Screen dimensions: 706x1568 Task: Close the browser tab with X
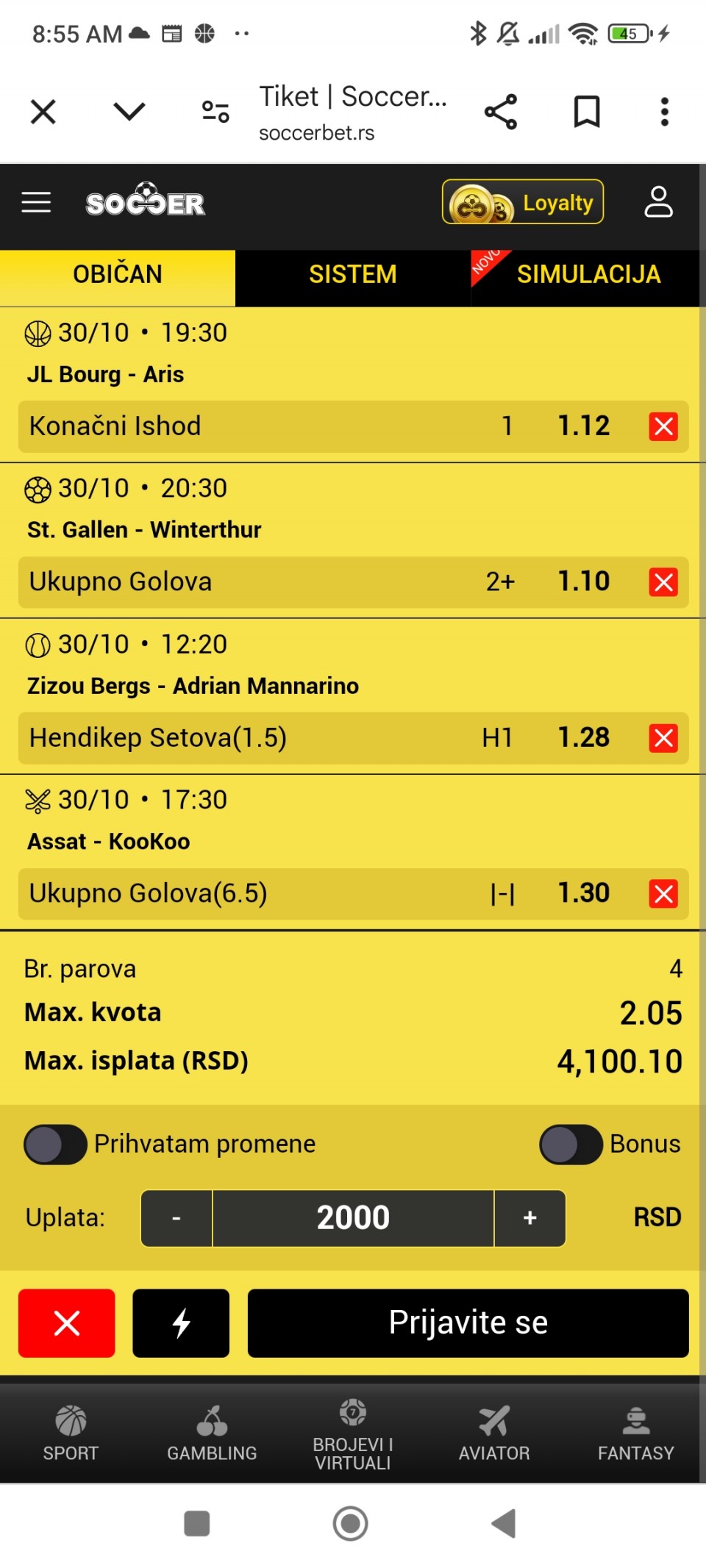(43, 112)
